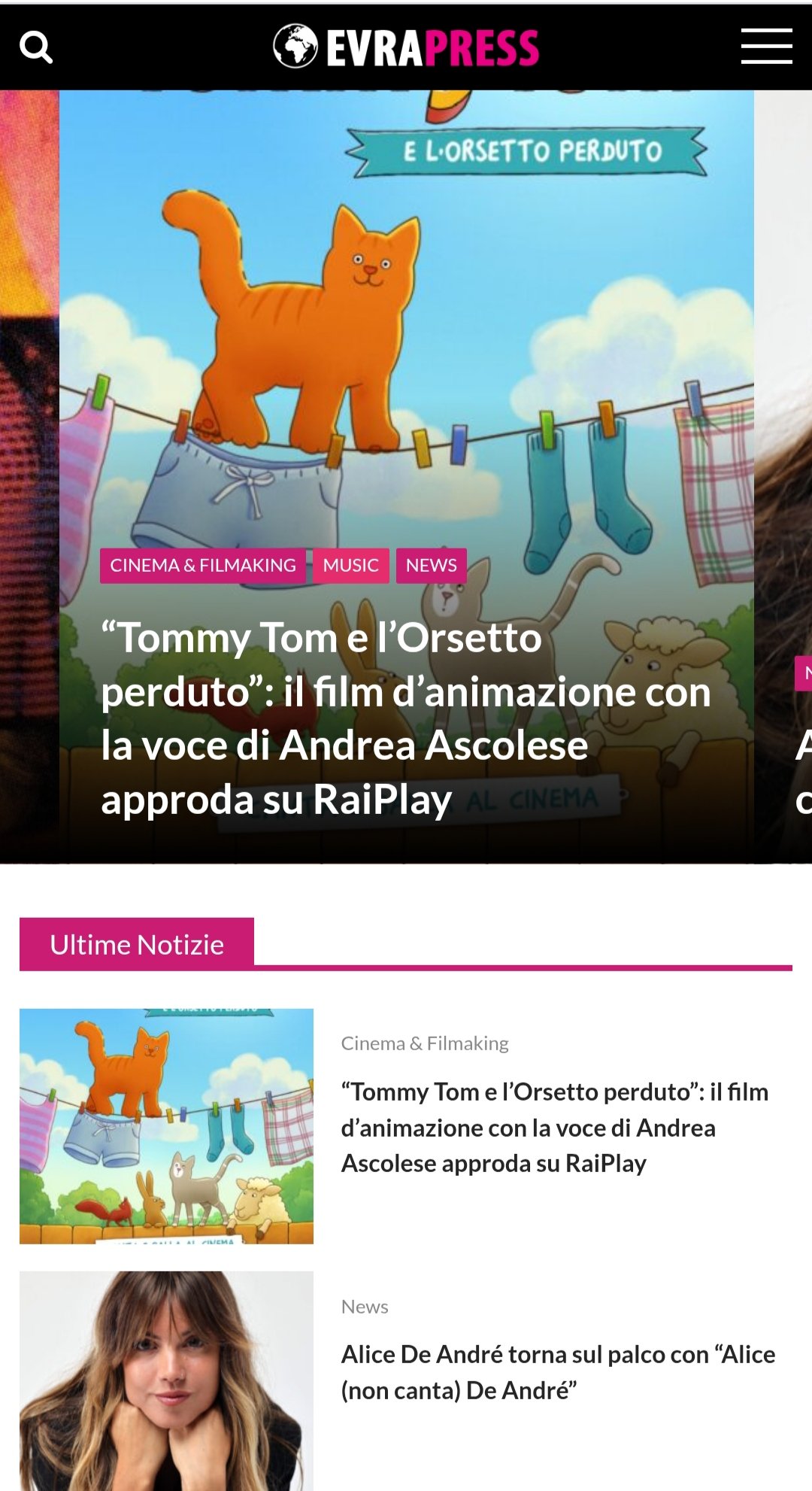Open the hamburger menu

(766, 47)
